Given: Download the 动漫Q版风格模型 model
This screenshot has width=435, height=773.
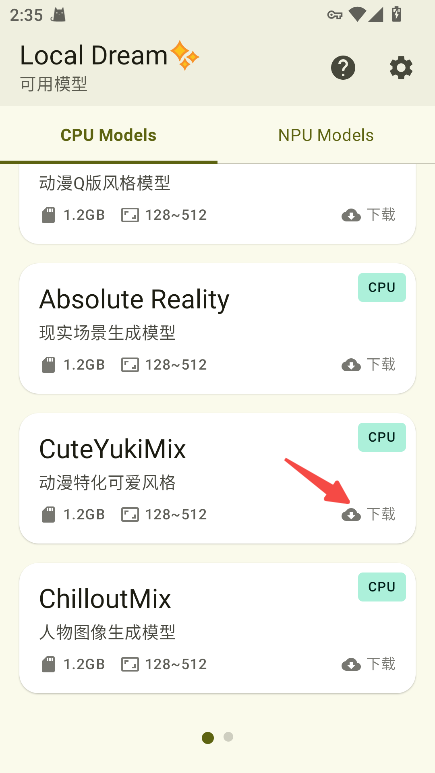Looking at the screenshot, I should point(368,214).
